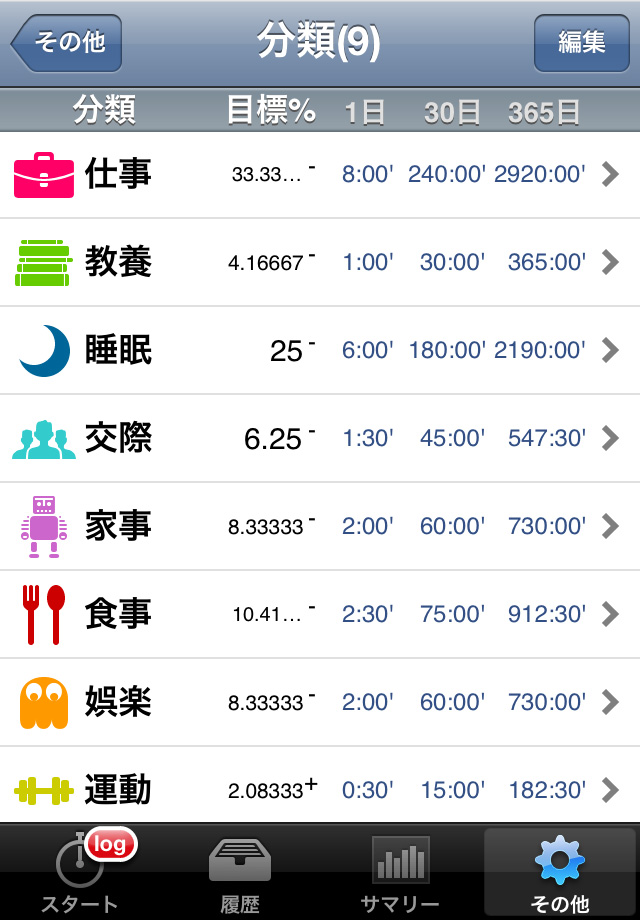
Task: Open the 教養 category row
Action: 320,263
